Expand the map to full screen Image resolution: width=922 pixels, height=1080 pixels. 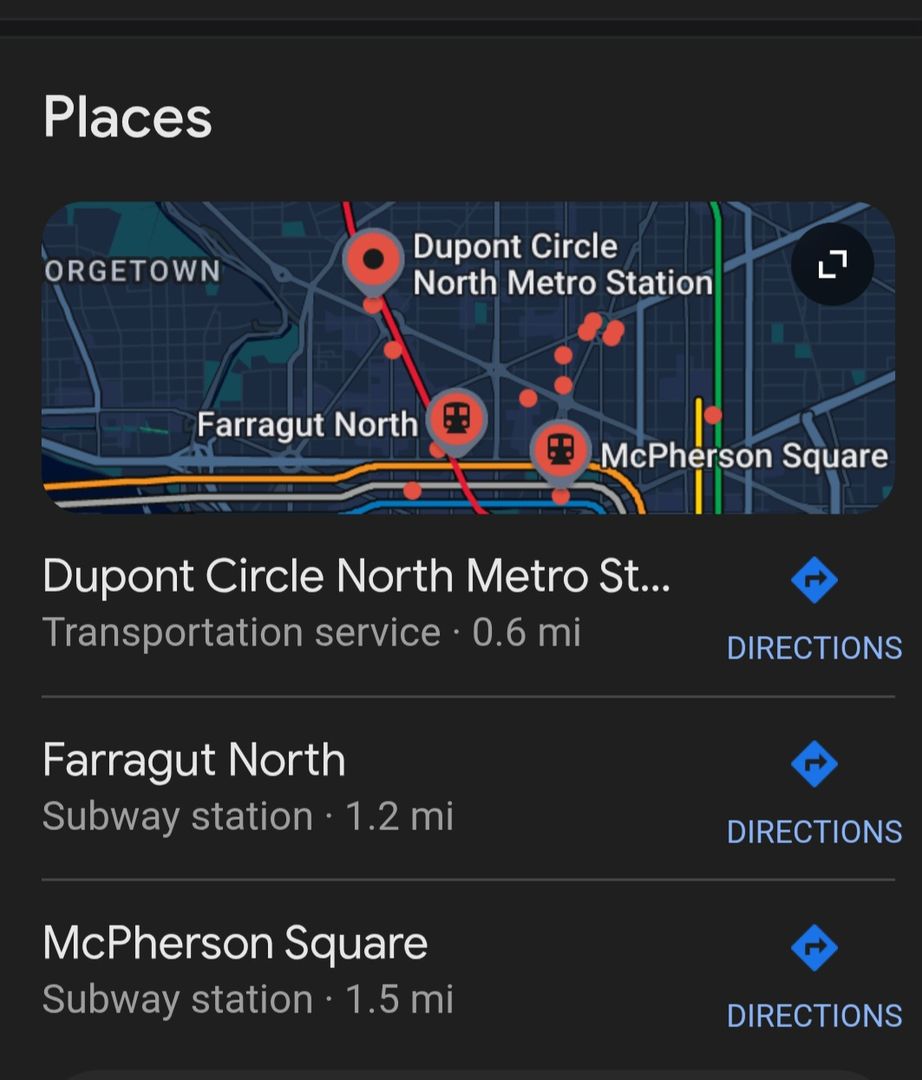pos(832,264)
